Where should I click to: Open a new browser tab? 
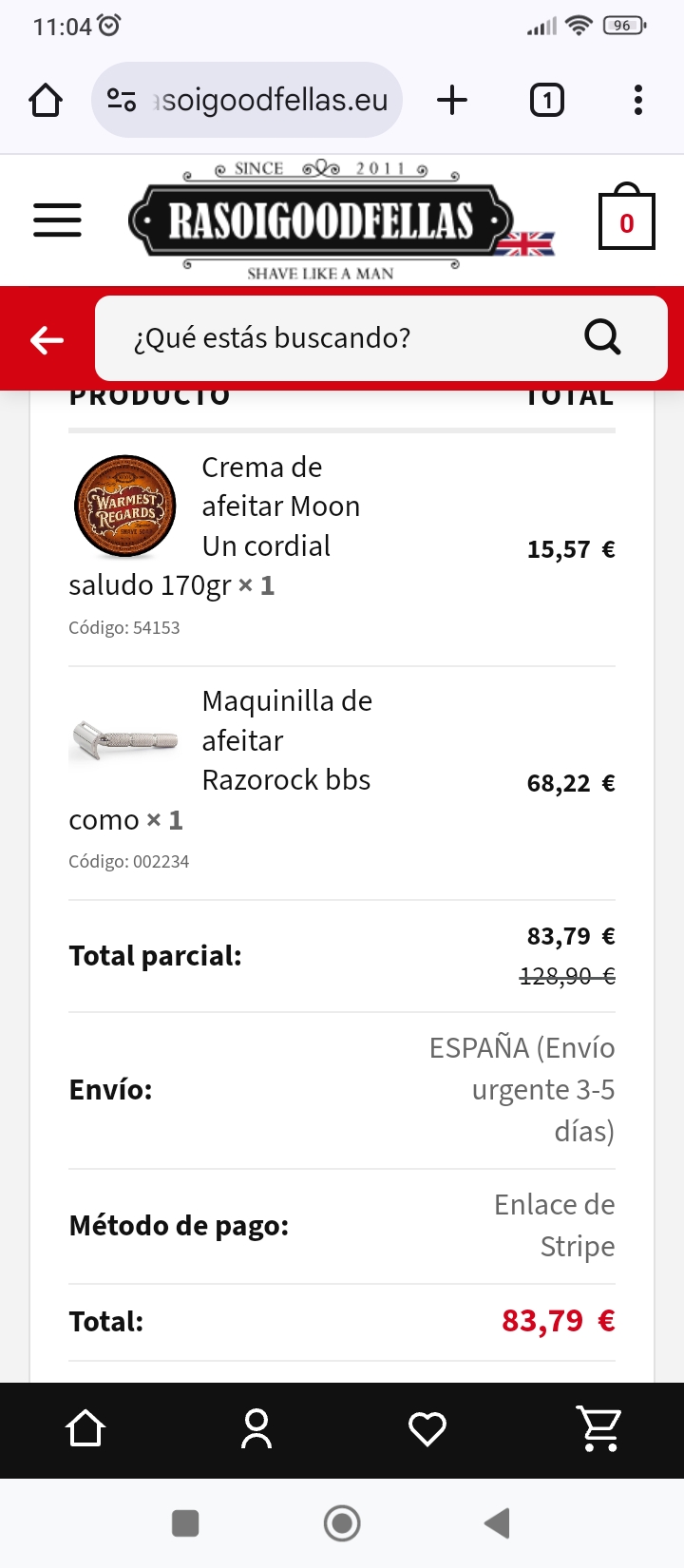(x=452, y=100)
